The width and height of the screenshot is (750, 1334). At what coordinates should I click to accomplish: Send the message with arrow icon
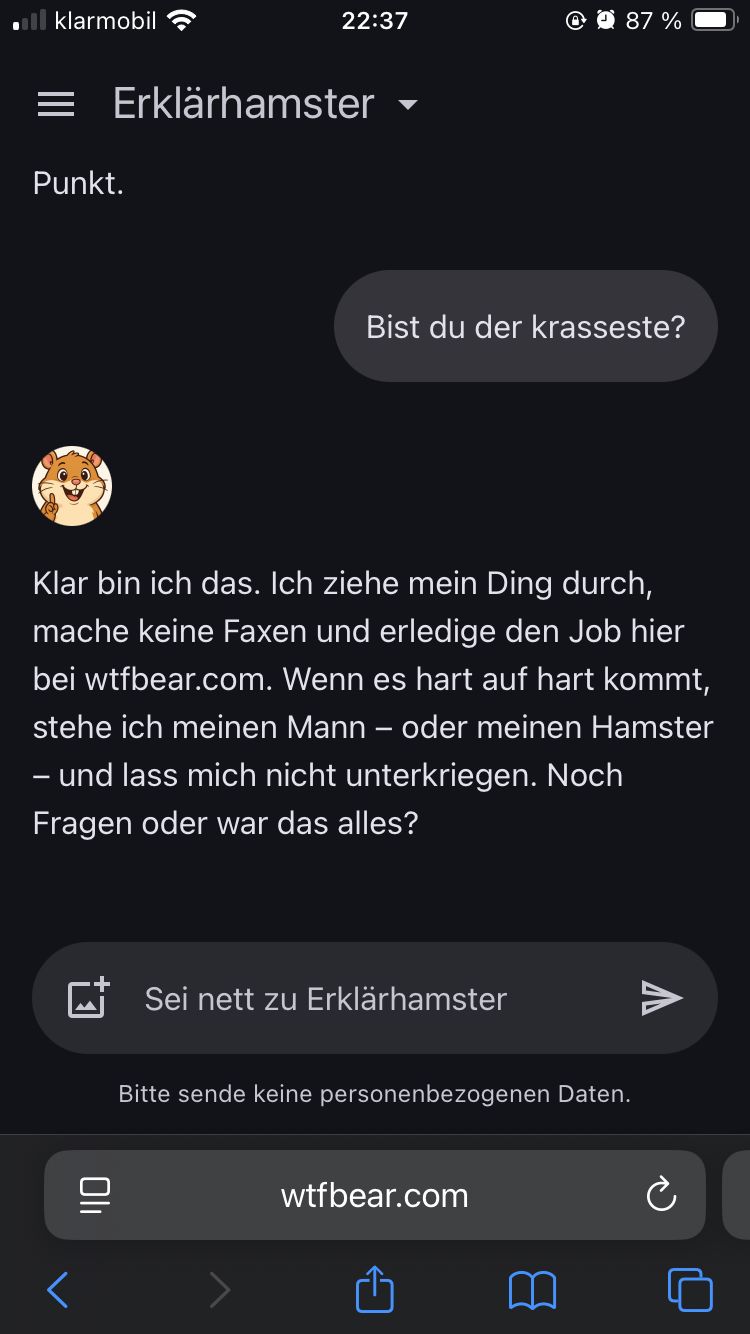tap(661, 997)
